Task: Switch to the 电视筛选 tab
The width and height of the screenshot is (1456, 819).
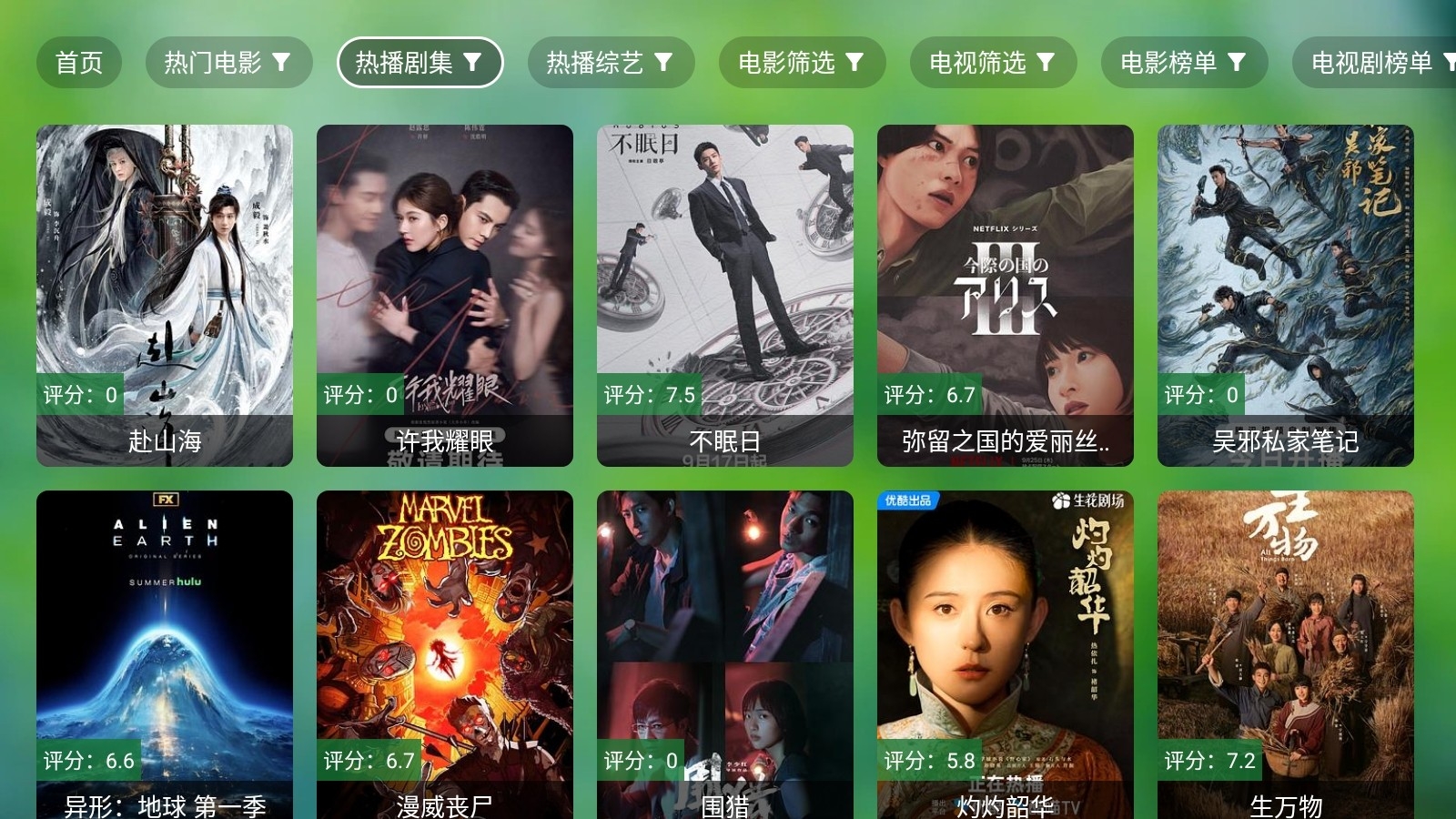Action: 993,62
